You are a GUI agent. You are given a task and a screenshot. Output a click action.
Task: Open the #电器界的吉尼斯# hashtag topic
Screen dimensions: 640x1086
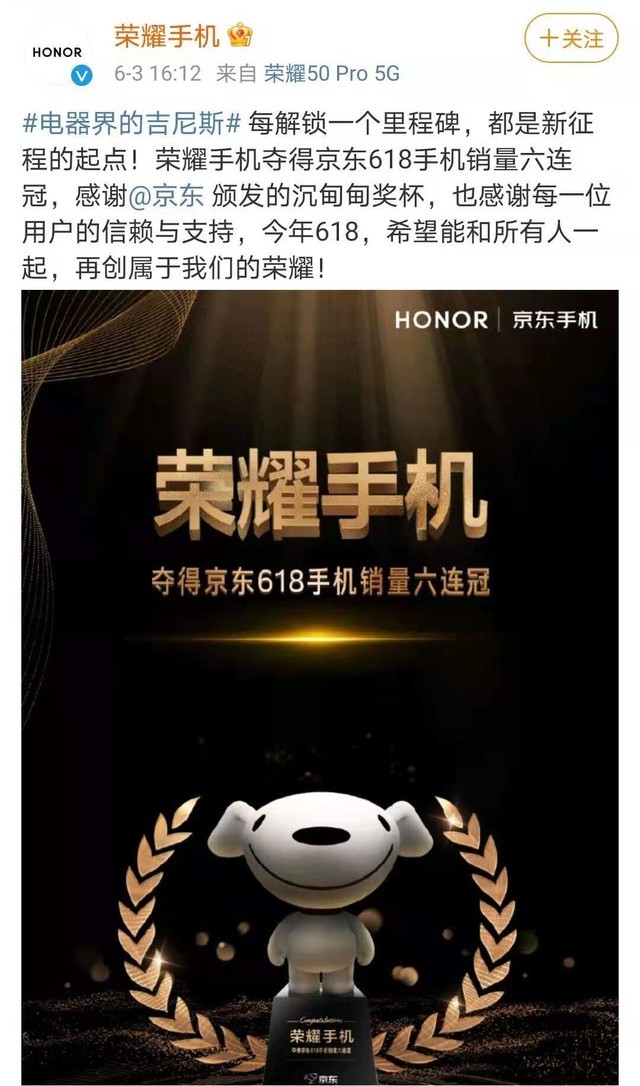click(131, 126)
